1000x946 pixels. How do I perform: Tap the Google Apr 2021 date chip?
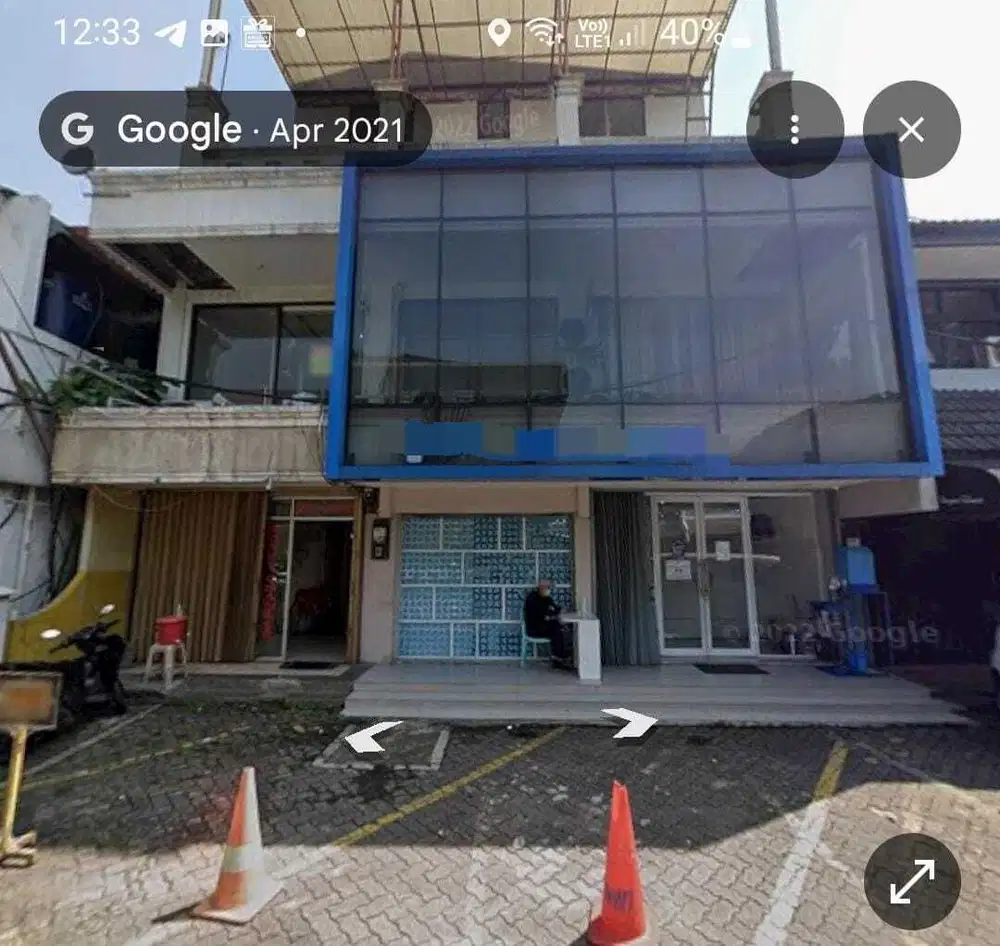pos(235,129)
